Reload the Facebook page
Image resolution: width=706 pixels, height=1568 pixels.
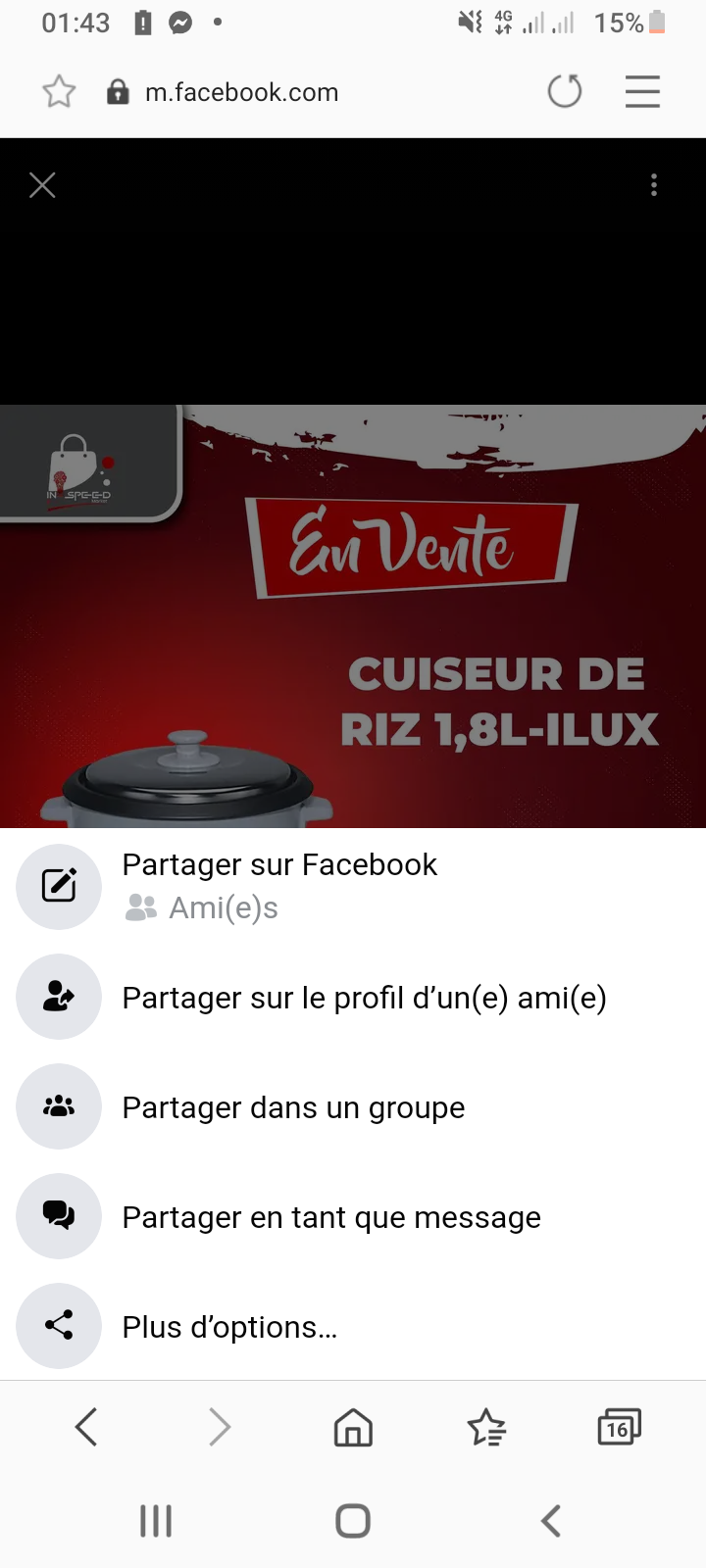click(564, 92)
